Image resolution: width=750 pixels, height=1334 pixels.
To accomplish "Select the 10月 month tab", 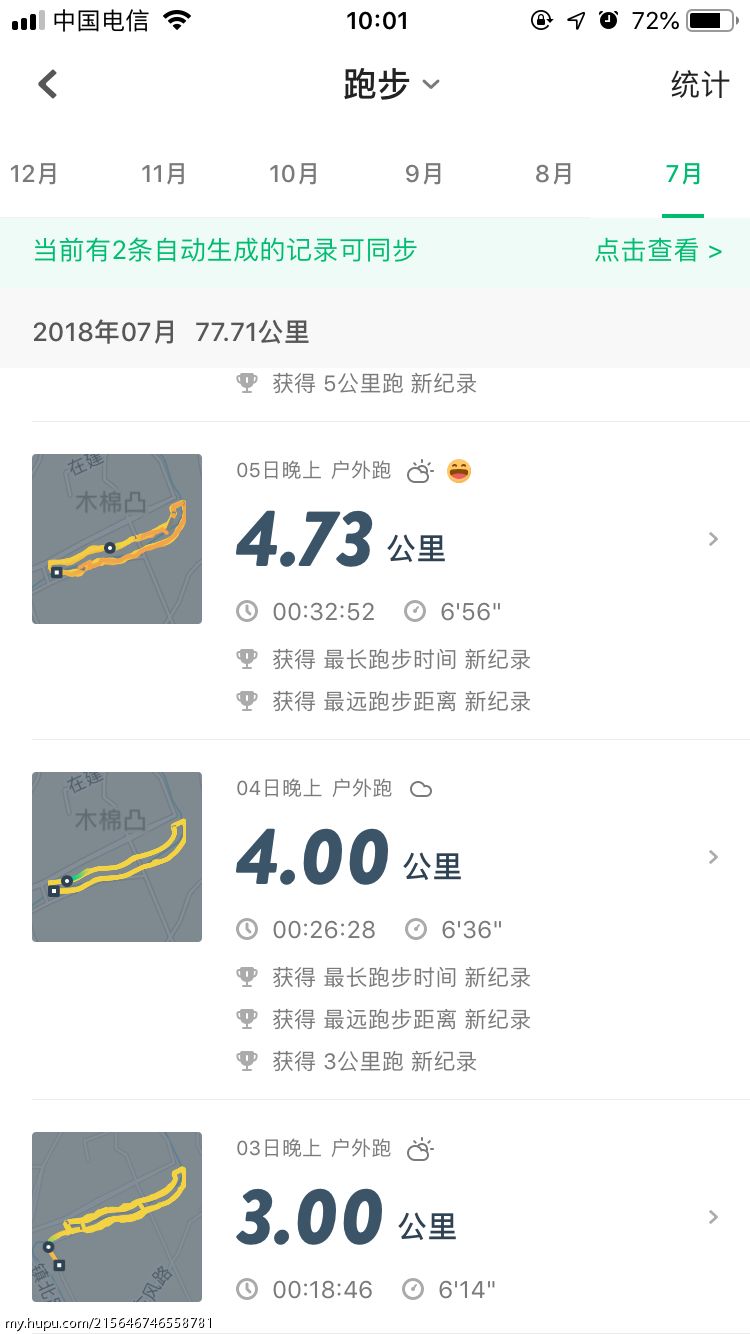I will (294, 174).
